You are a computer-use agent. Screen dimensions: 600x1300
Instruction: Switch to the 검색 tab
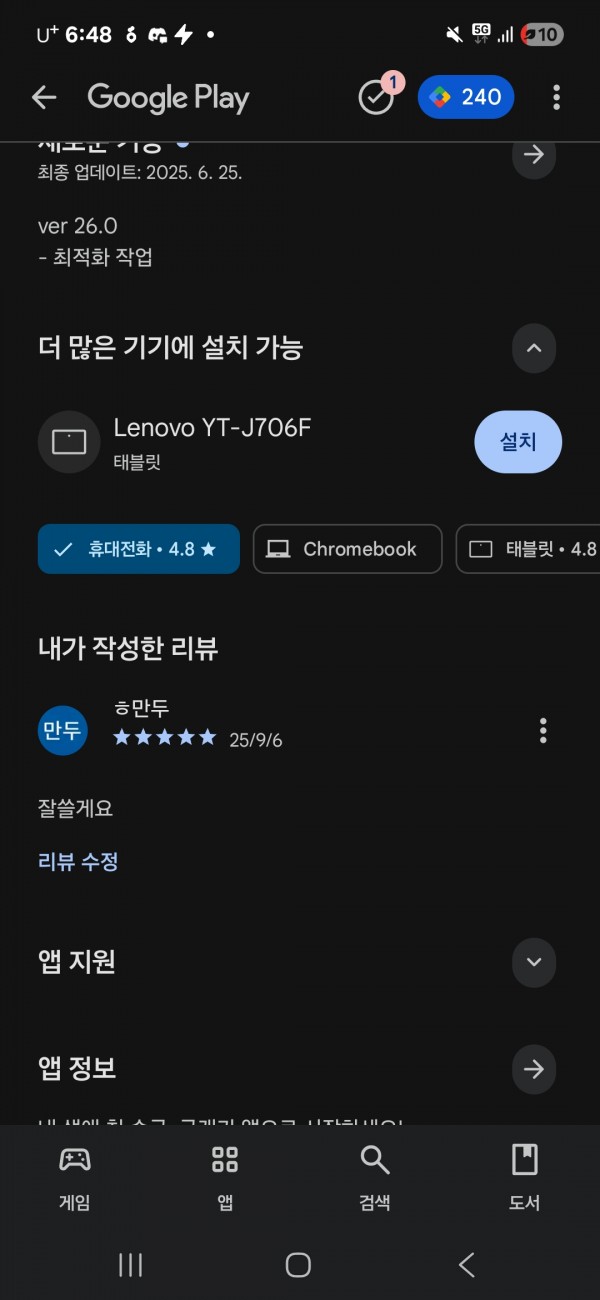(375, 1178)
